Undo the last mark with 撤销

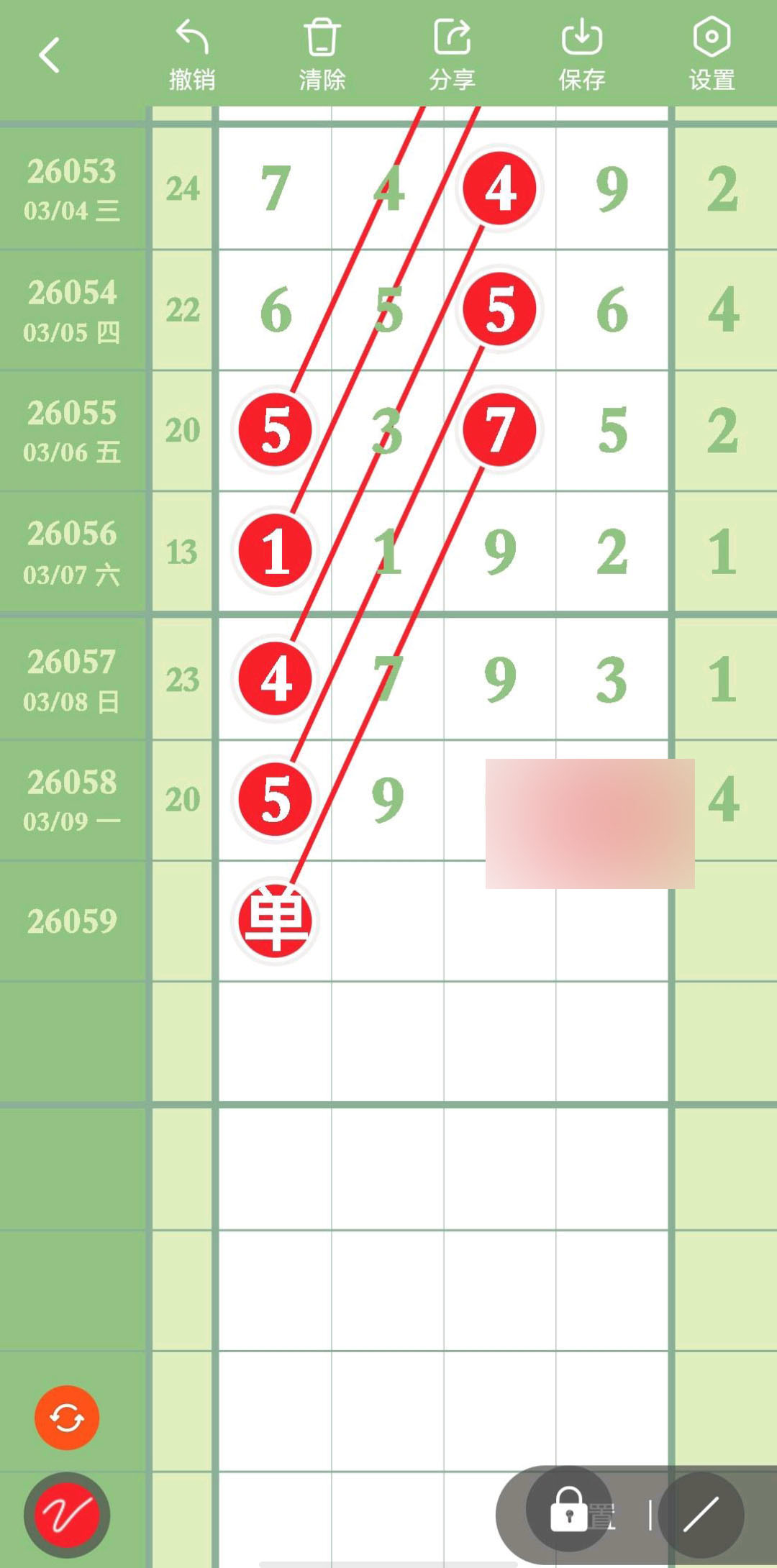192,55
